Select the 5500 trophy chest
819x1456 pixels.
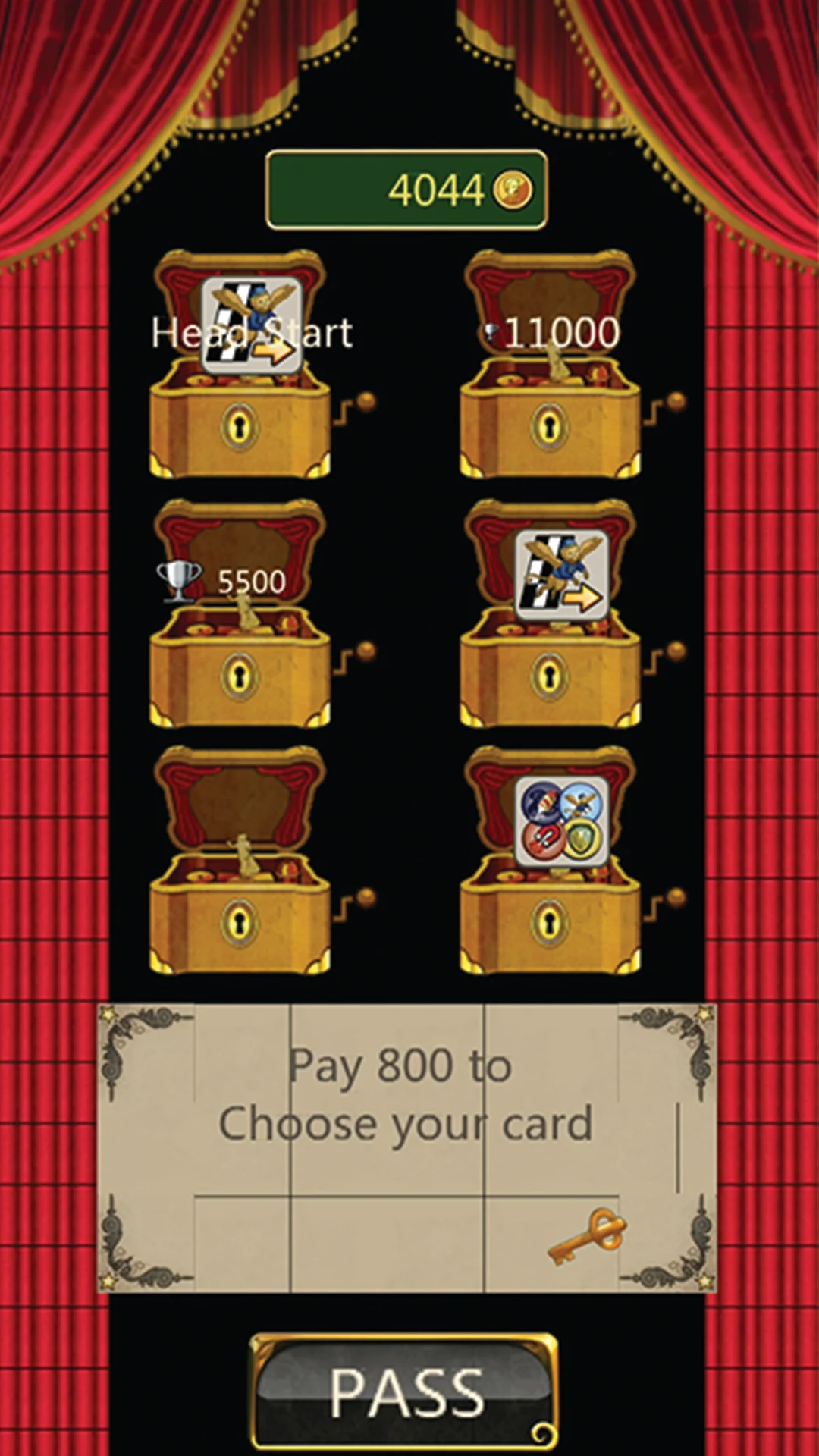pos(241,616)
